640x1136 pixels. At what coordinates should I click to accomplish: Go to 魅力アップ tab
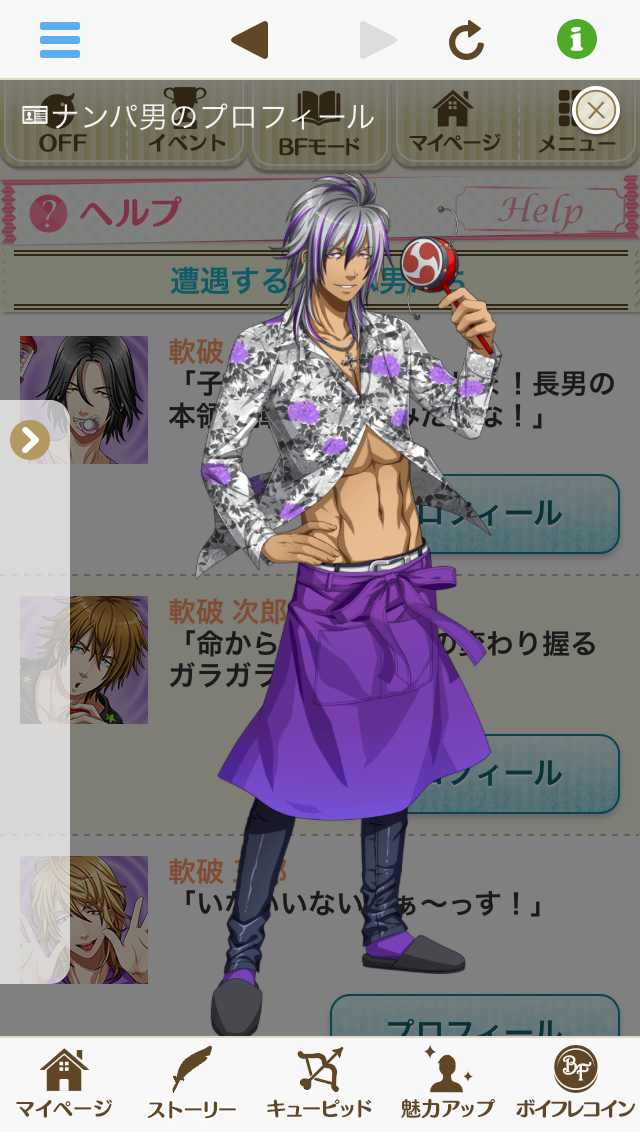(x=447, y=1085)
